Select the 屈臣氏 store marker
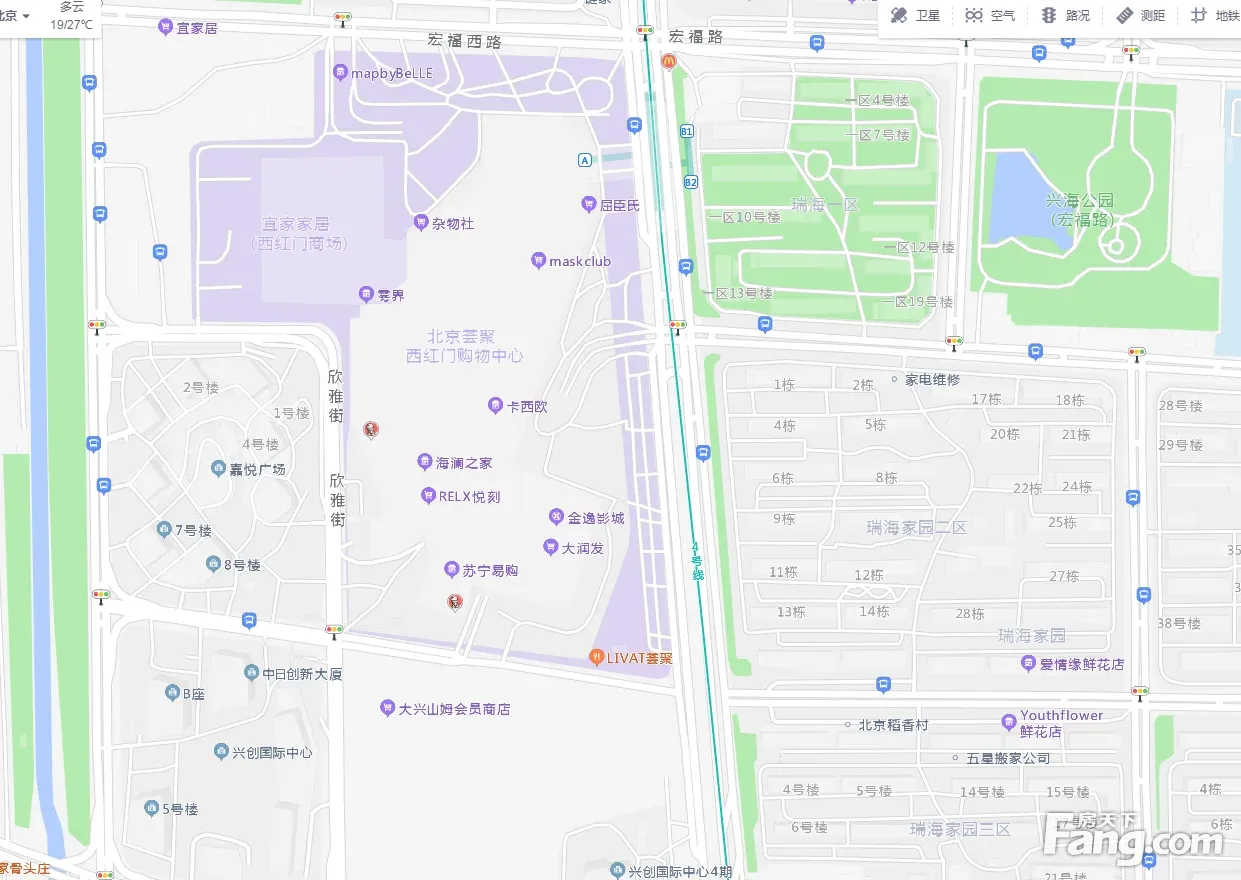1241x880 pixels. (589, 205)
